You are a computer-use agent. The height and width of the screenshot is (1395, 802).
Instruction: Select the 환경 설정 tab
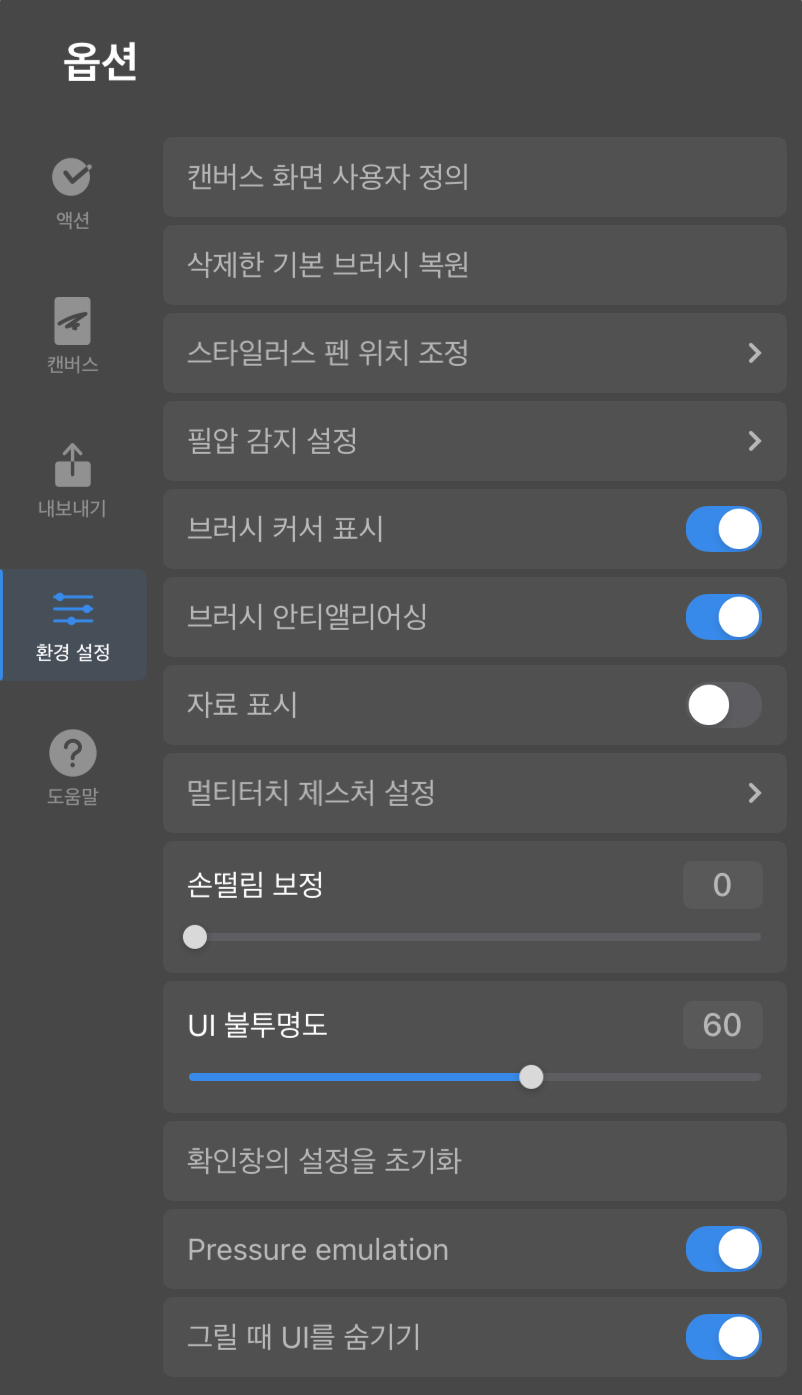[73, 625]
